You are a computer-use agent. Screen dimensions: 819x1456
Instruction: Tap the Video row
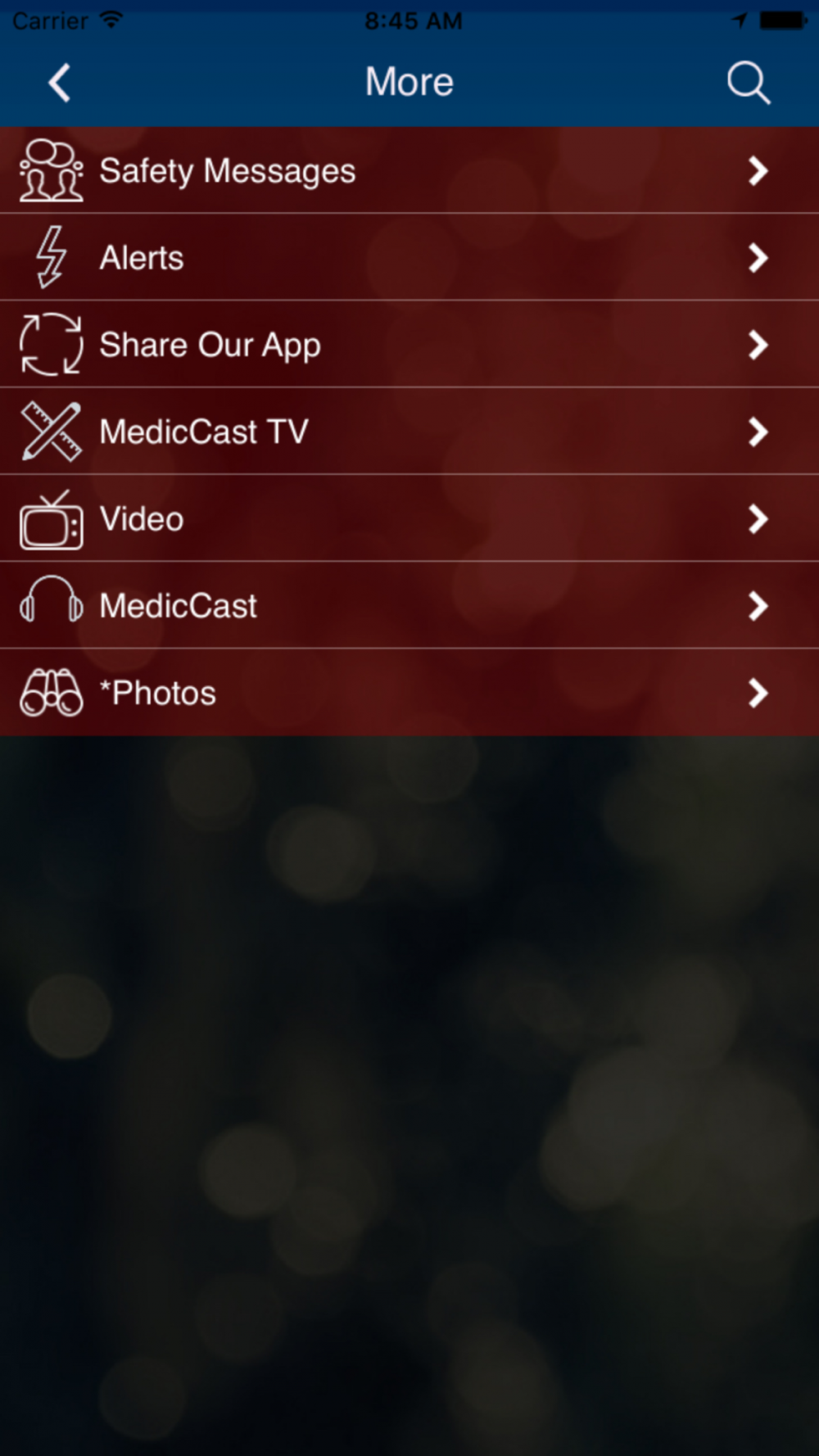[409, 518]
